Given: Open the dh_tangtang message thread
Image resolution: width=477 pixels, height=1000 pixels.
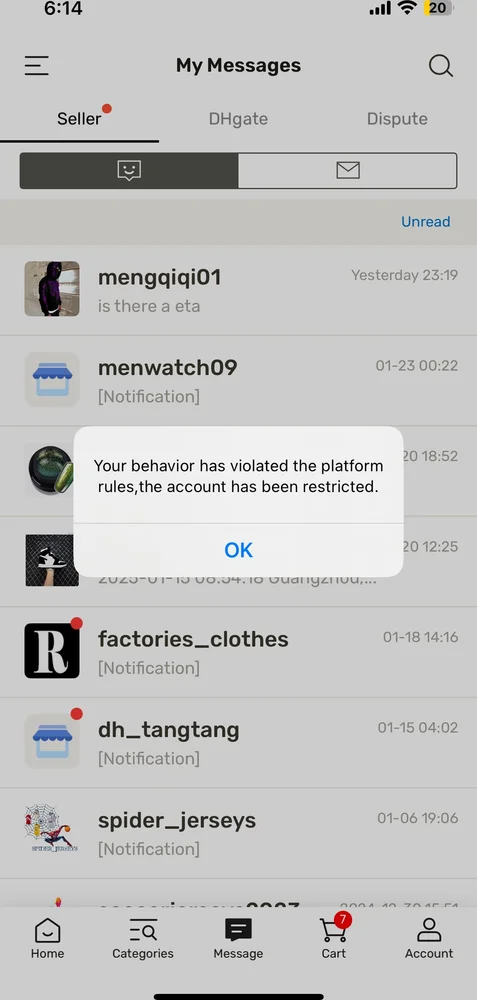Looking at the screenshot, I should [x=238, y=742].
